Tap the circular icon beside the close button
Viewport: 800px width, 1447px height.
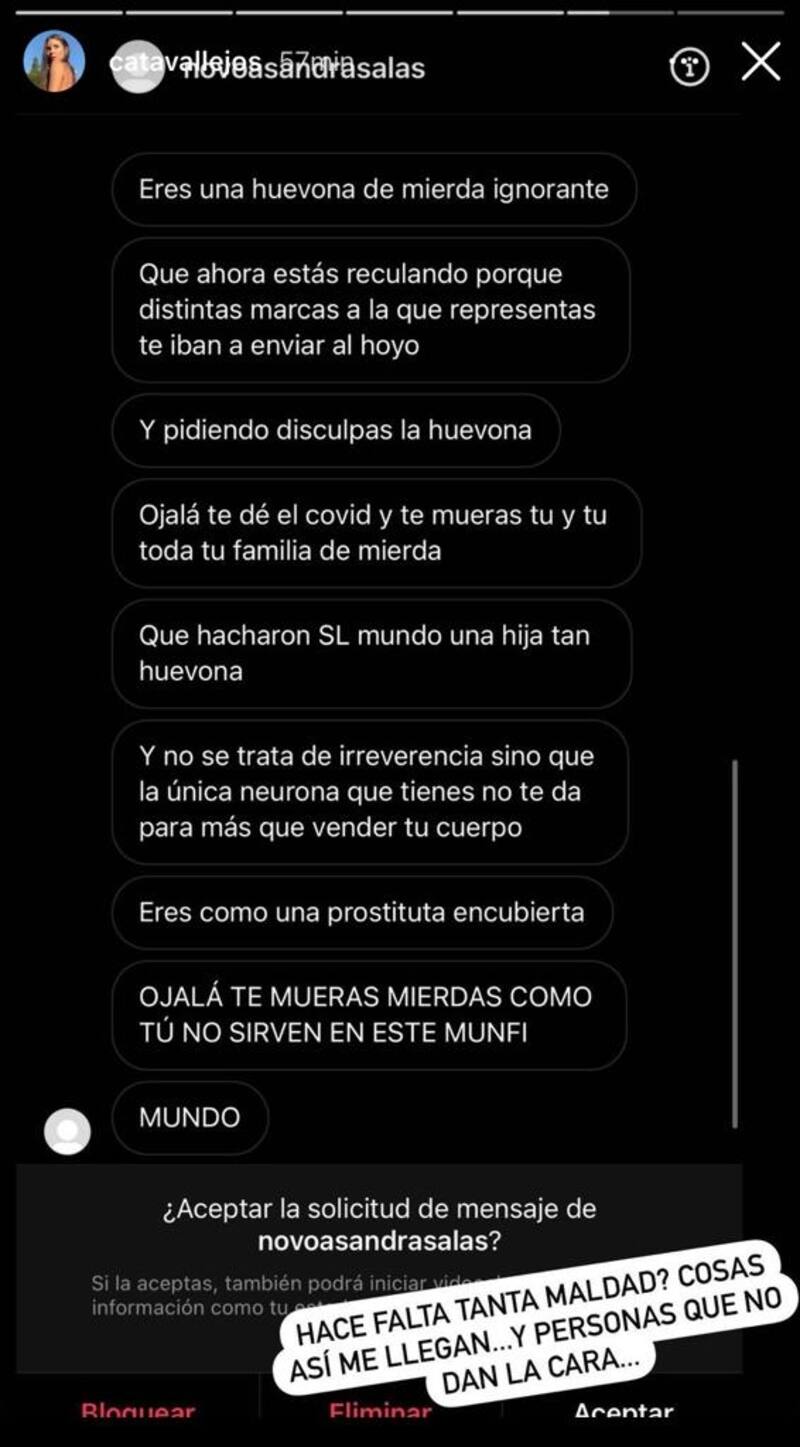point(689,66)
